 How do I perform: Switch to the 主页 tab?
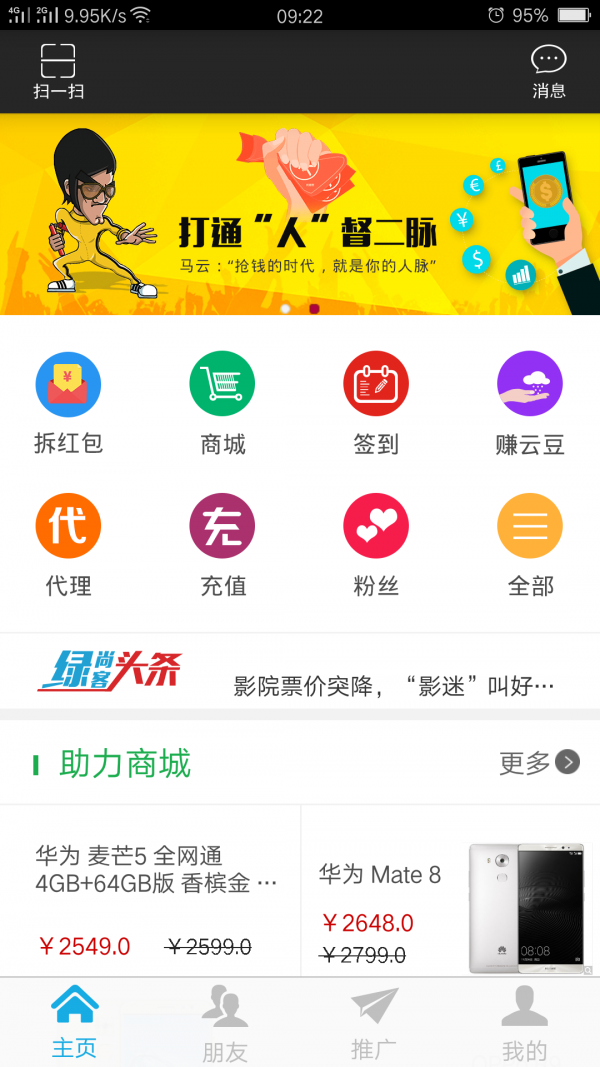pos(75,1022)
